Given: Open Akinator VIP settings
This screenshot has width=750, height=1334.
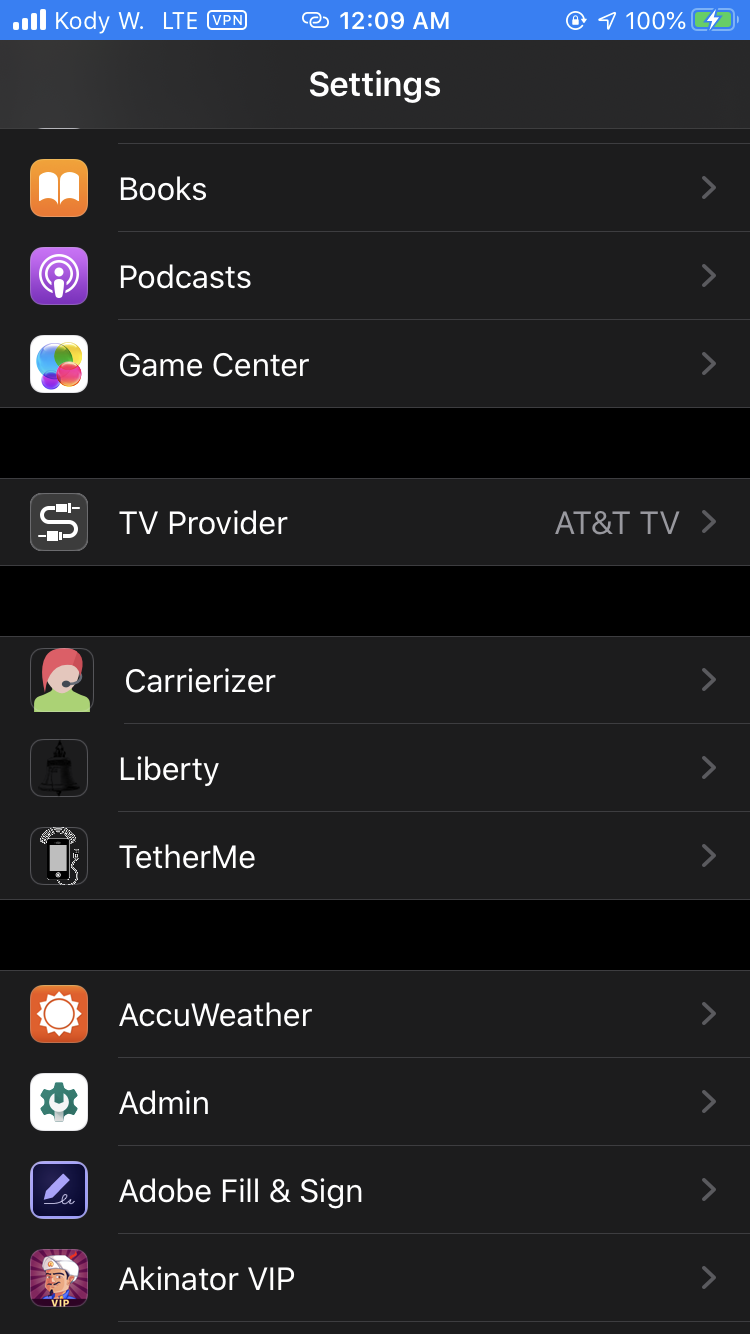Looking at the screenshot, I should 375,1279.
